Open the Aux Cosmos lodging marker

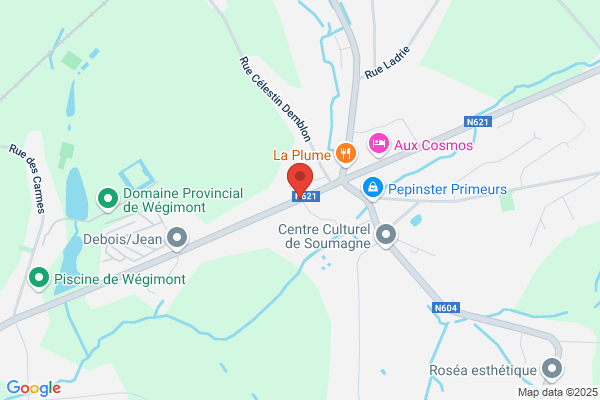point(379,145)
